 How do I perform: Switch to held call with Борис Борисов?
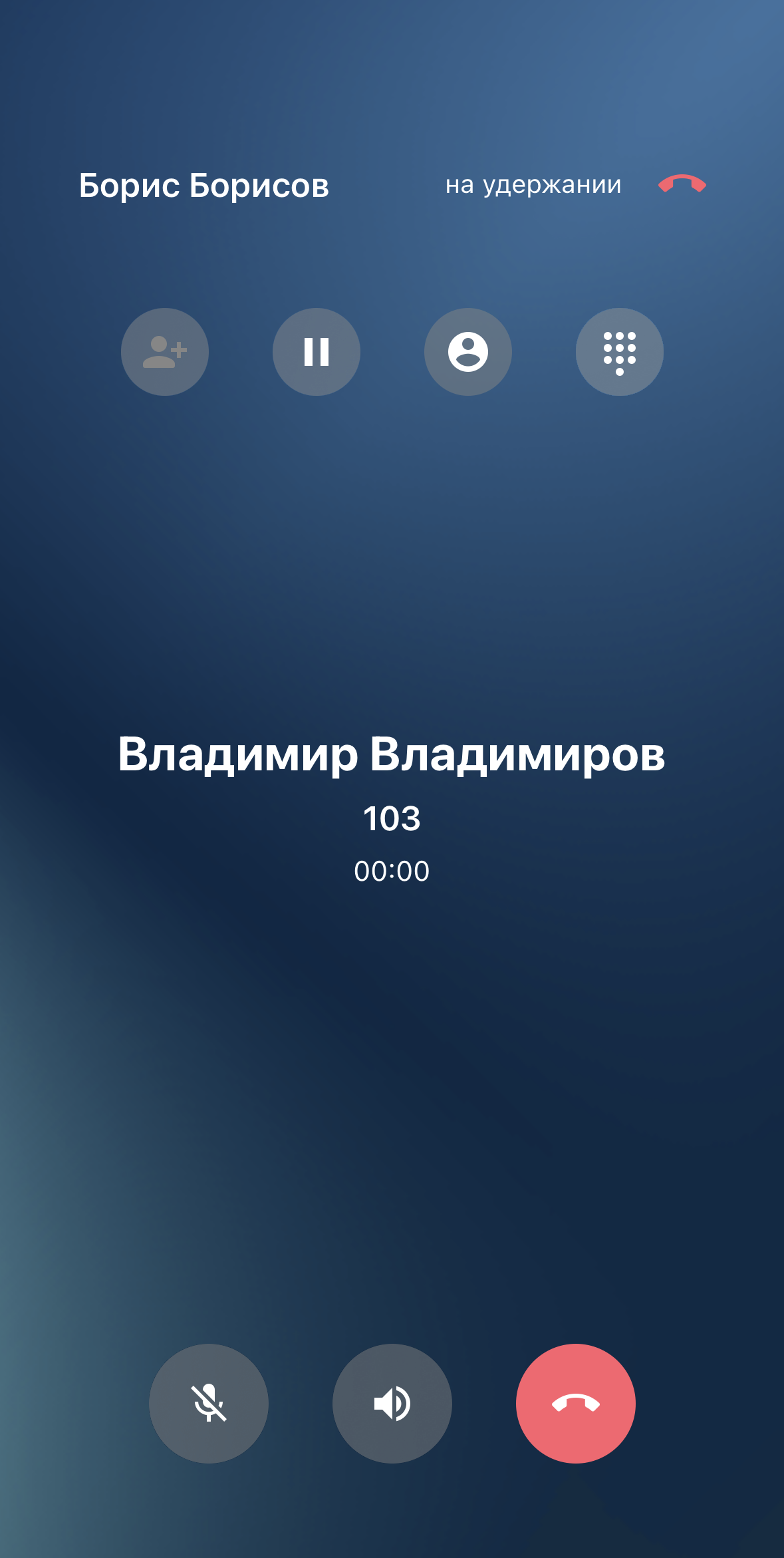[x=204, y=185]
